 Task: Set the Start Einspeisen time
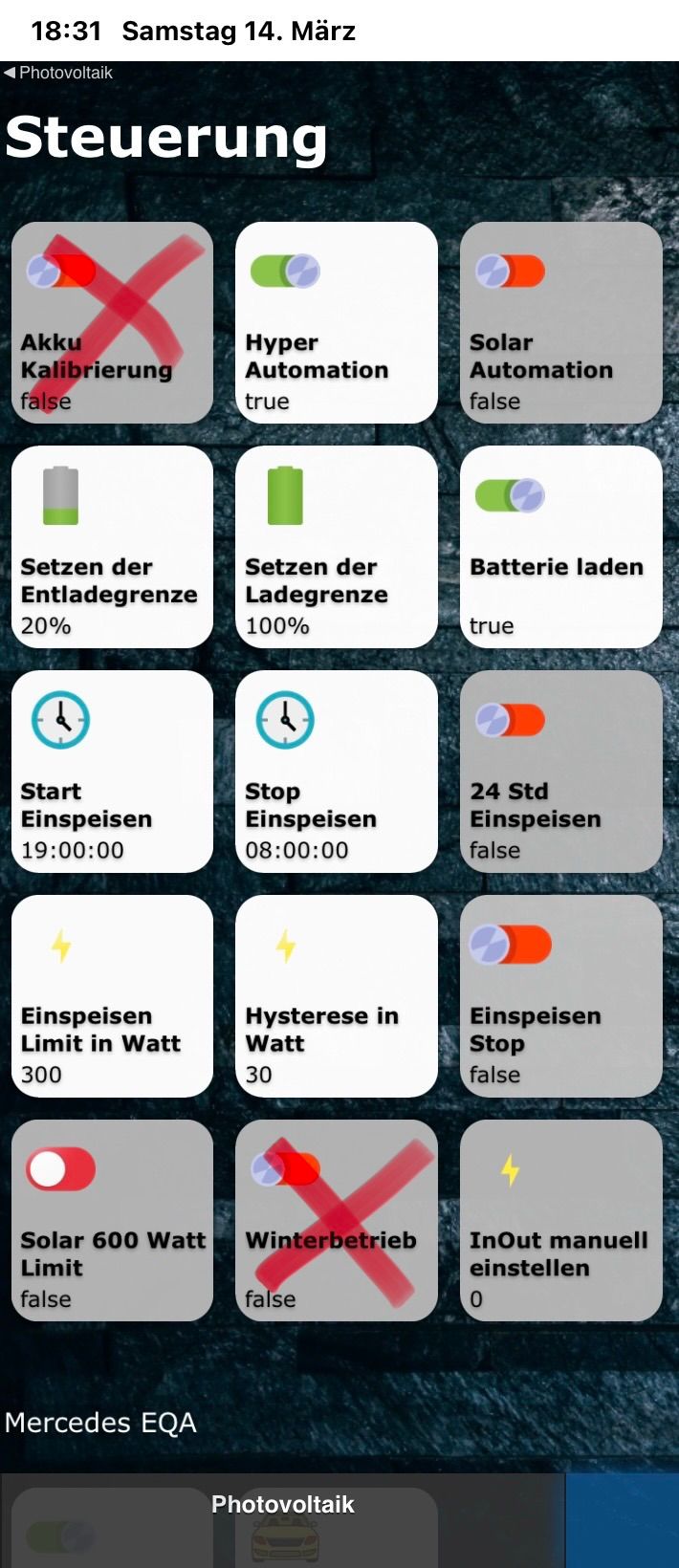tap(112, 772)
